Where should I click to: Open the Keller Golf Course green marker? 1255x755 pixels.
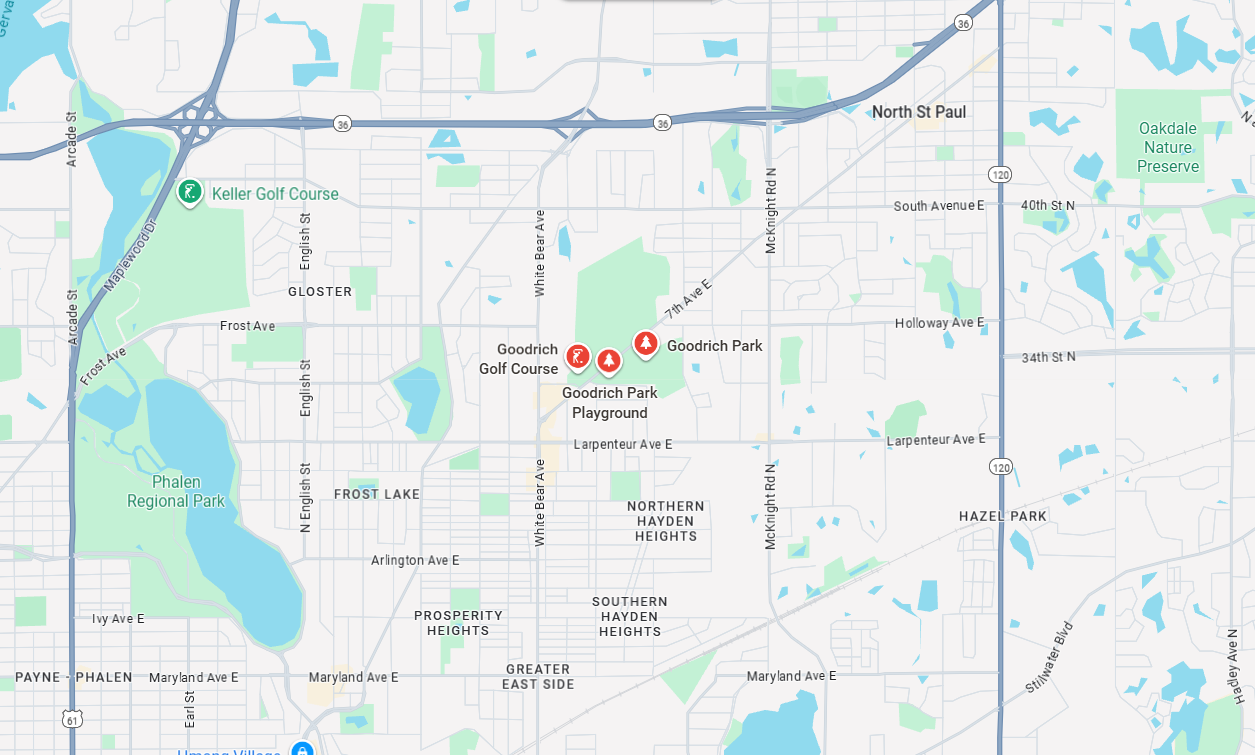click(189, 191)
